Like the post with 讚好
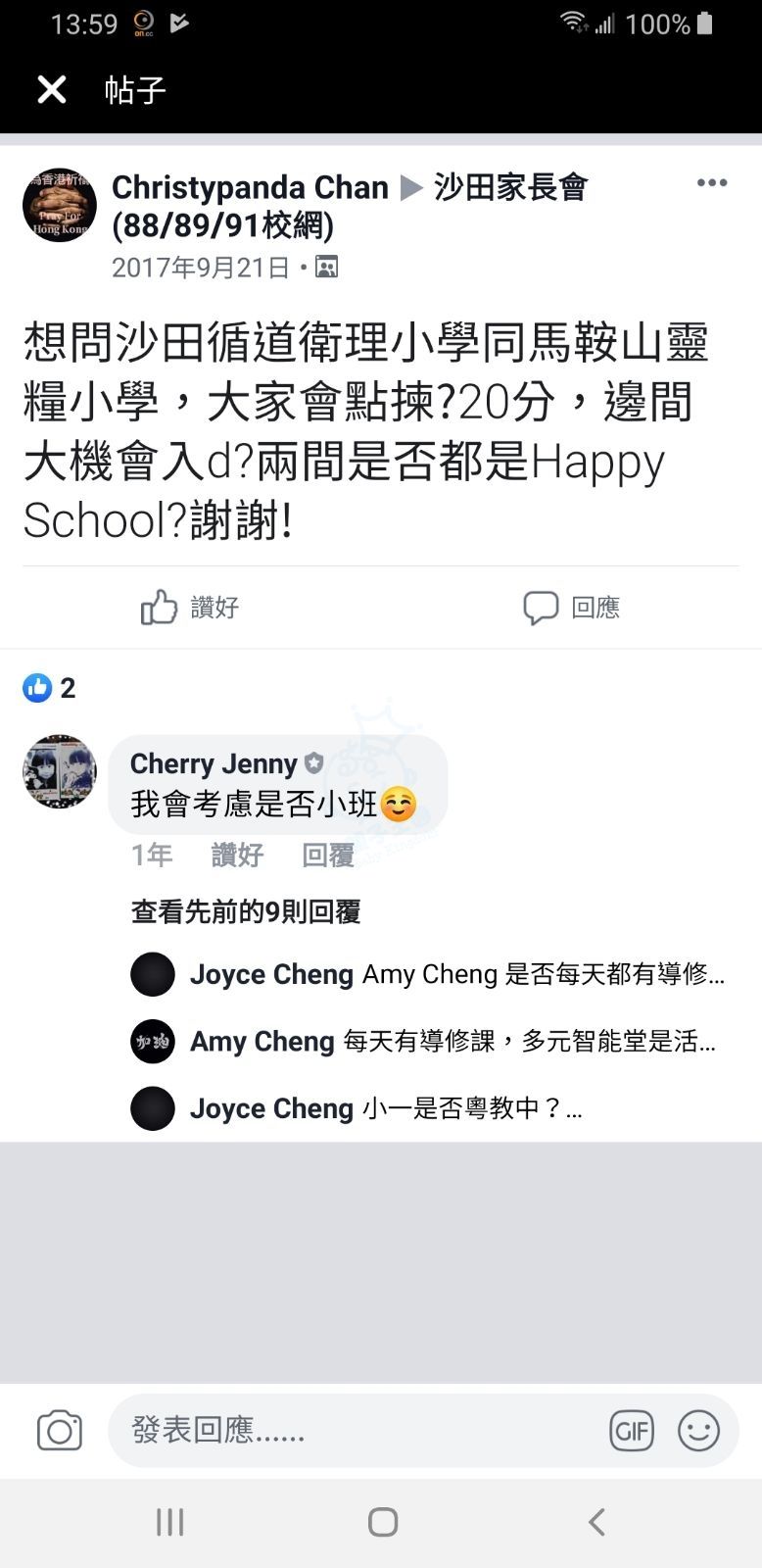Screen dimensions: 762x1568 [190, 608]
